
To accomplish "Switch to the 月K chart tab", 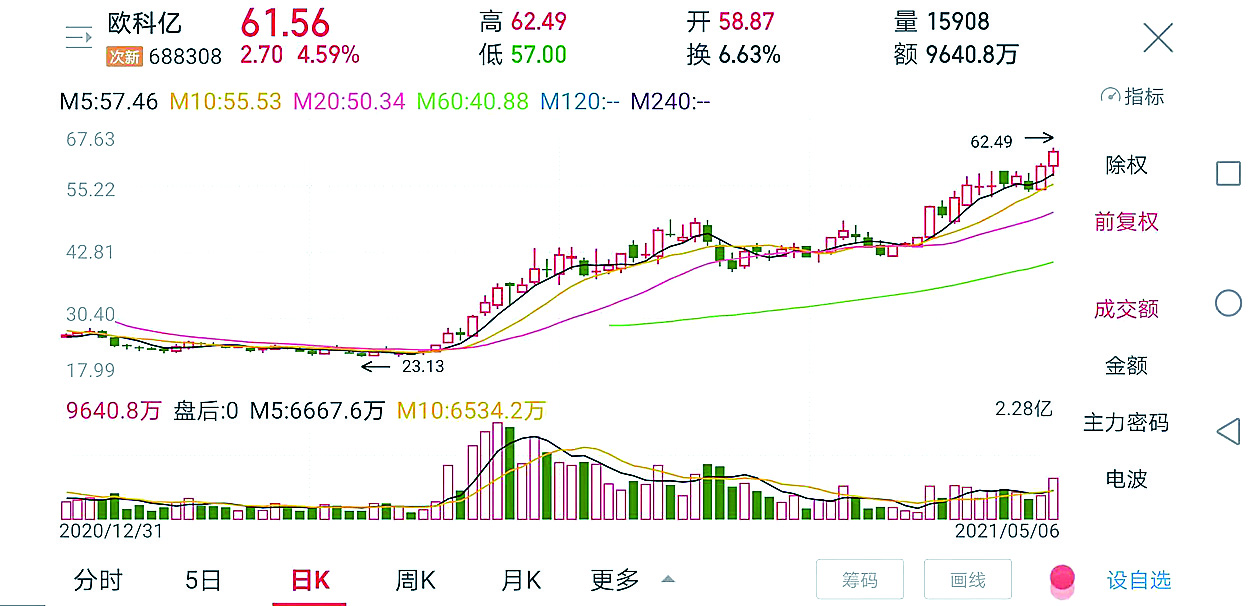I will [x=521, y=580].
